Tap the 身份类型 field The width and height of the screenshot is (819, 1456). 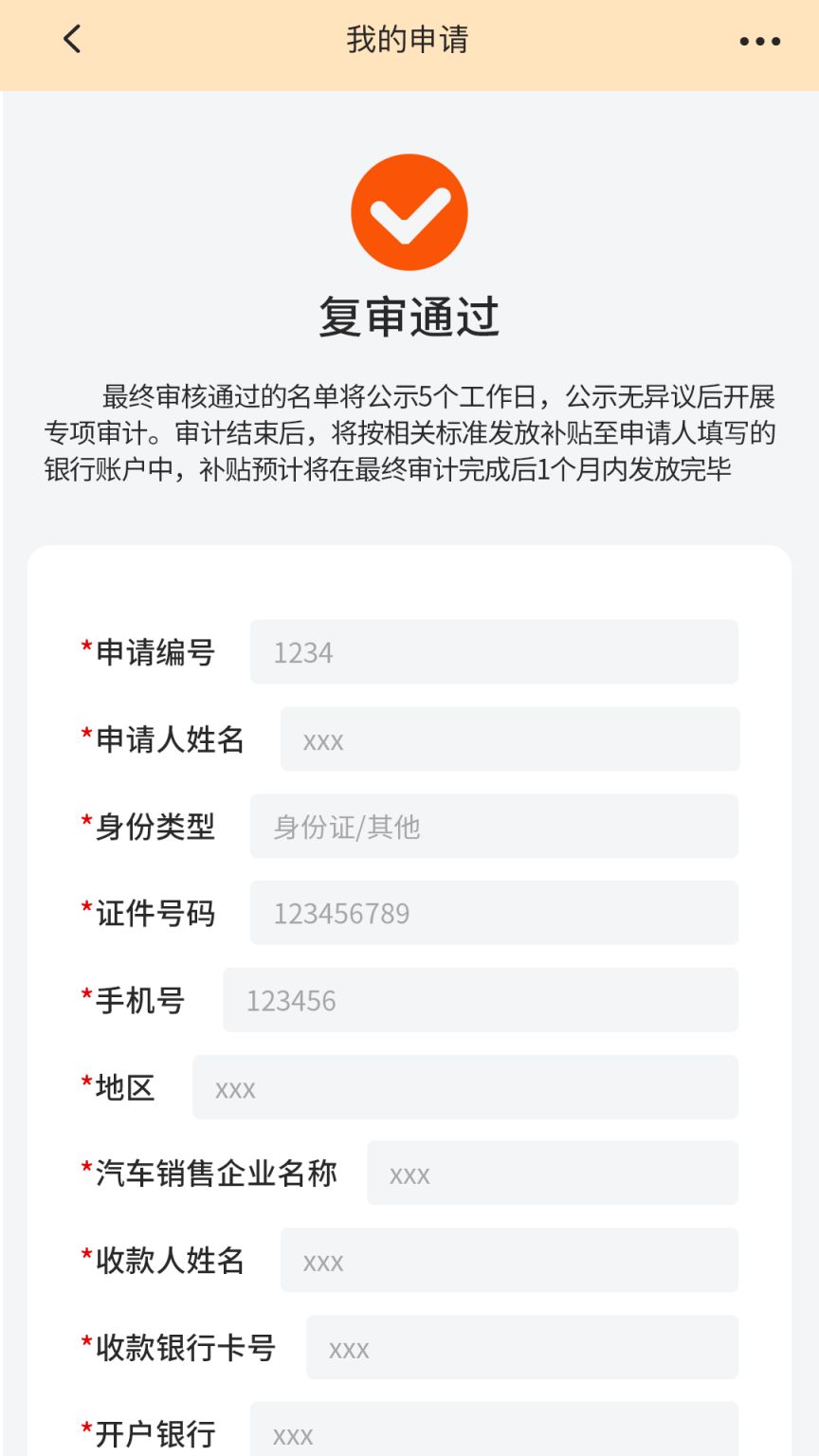point(494,827)
